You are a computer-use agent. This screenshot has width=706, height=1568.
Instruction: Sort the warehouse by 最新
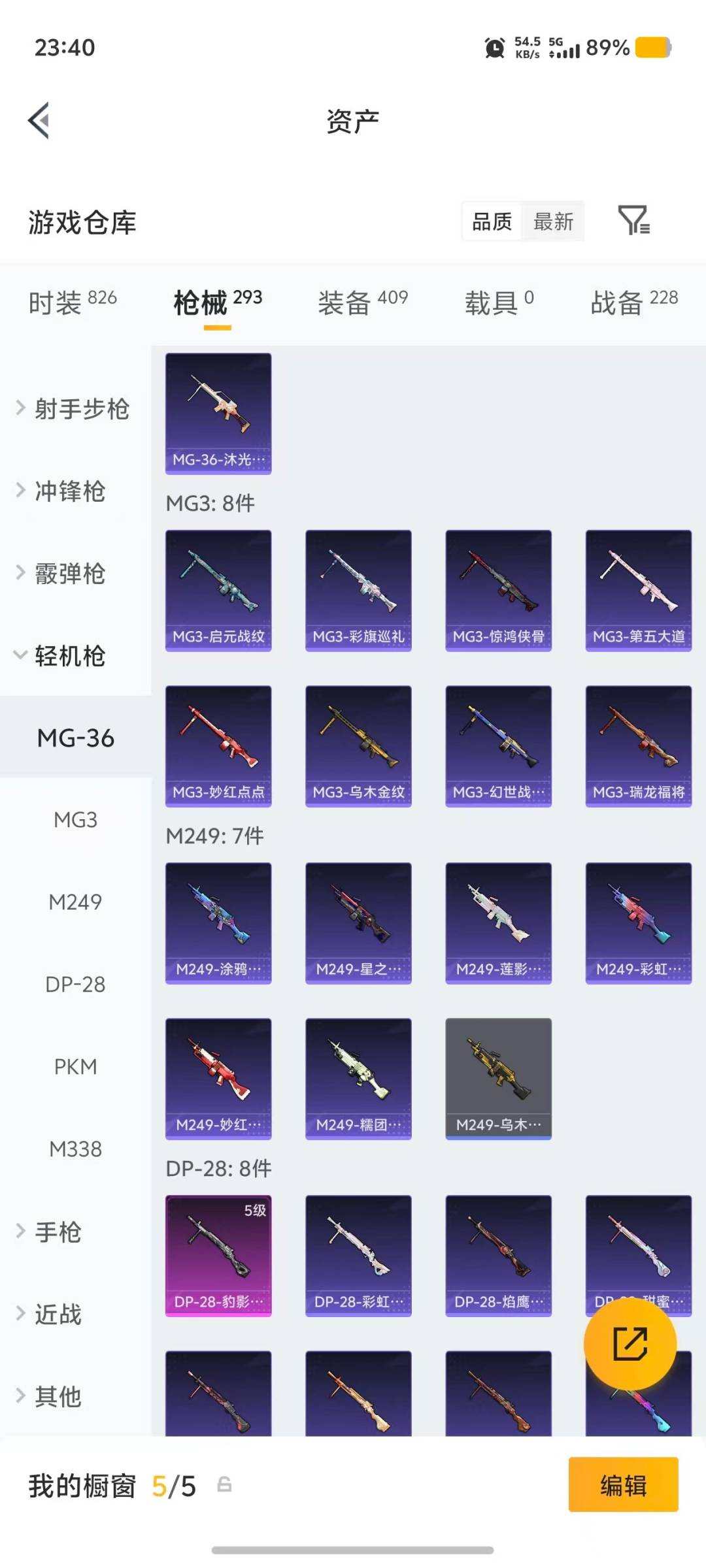coord(553,221)
